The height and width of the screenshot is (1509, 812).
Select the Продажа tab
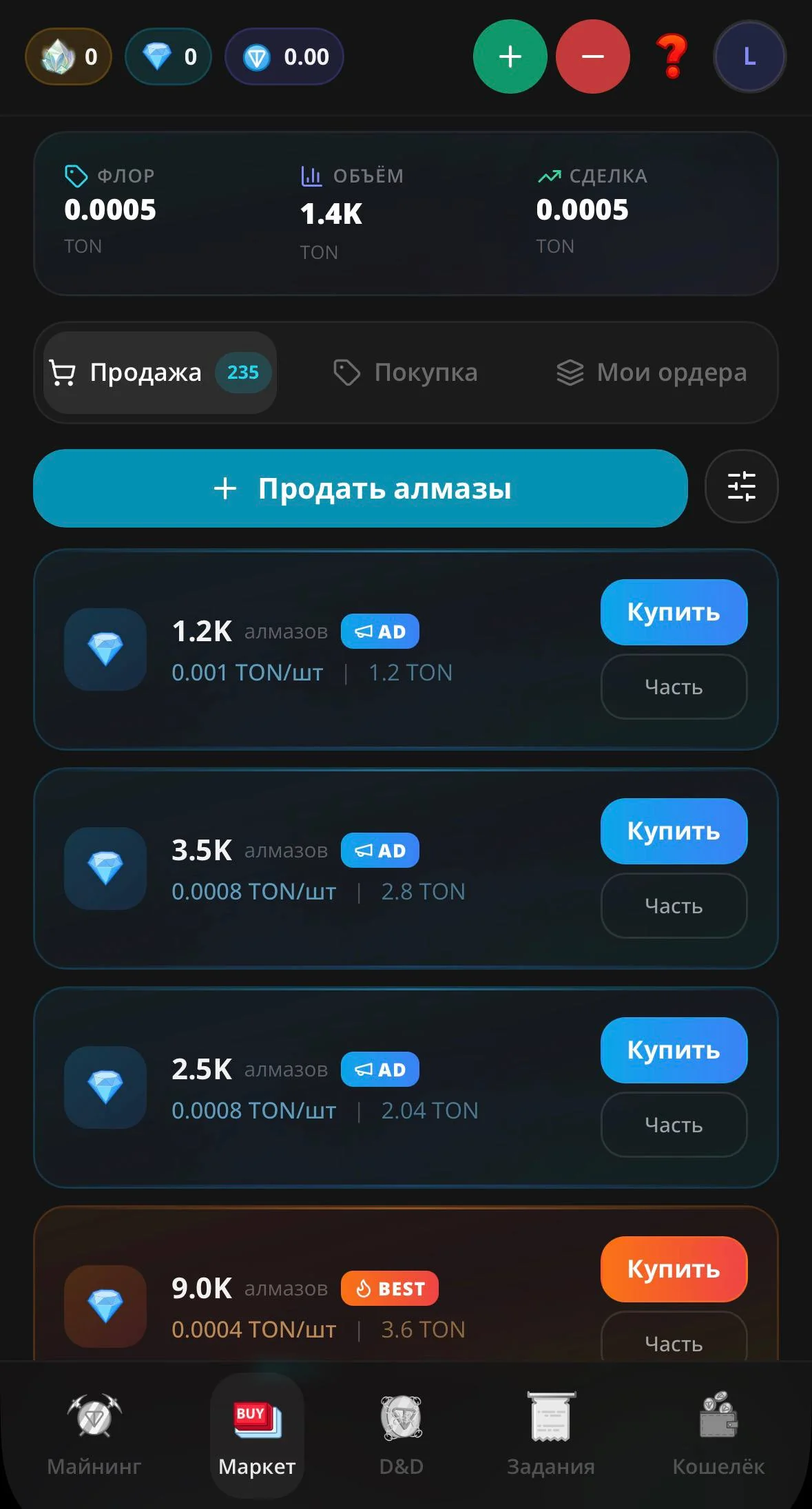(160, 373)
